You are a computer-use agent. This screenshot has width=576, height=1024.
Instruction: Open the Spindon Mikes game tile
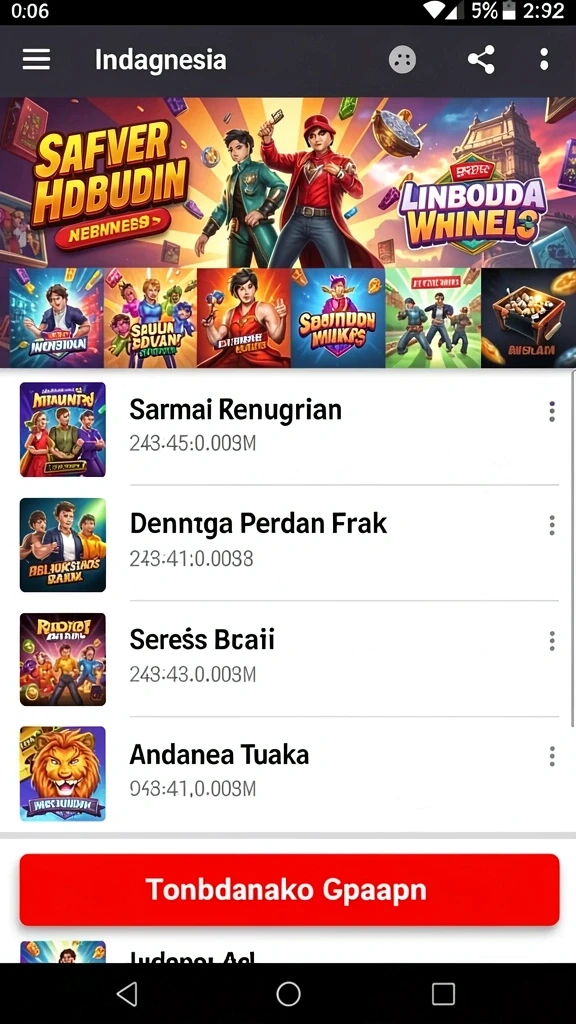[338, 318]
